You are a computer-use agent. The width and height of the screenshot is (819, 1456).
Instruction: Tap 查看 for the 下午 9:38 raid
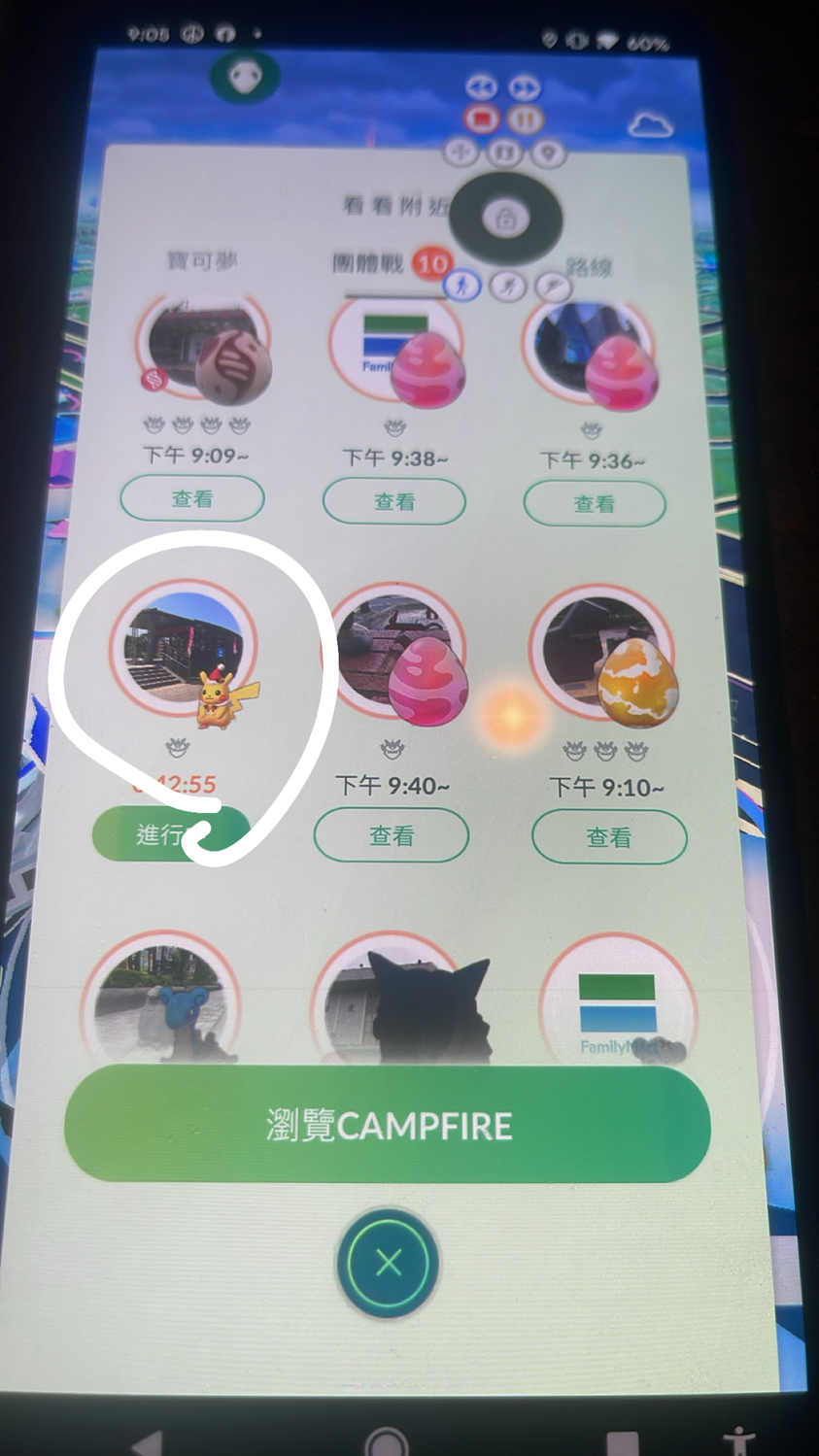(393, 502)
